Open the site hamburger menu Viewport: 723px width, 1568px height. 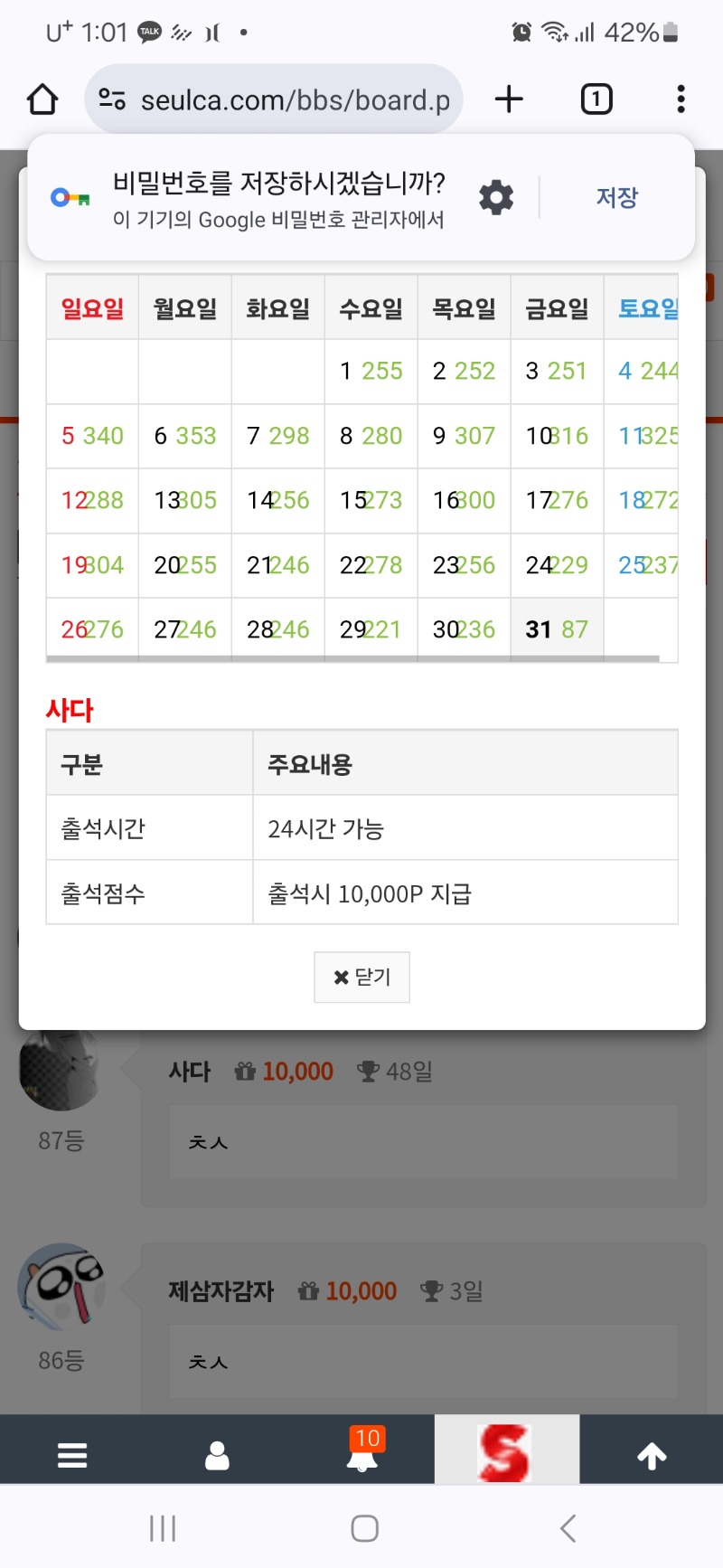tap(72, 1455)
